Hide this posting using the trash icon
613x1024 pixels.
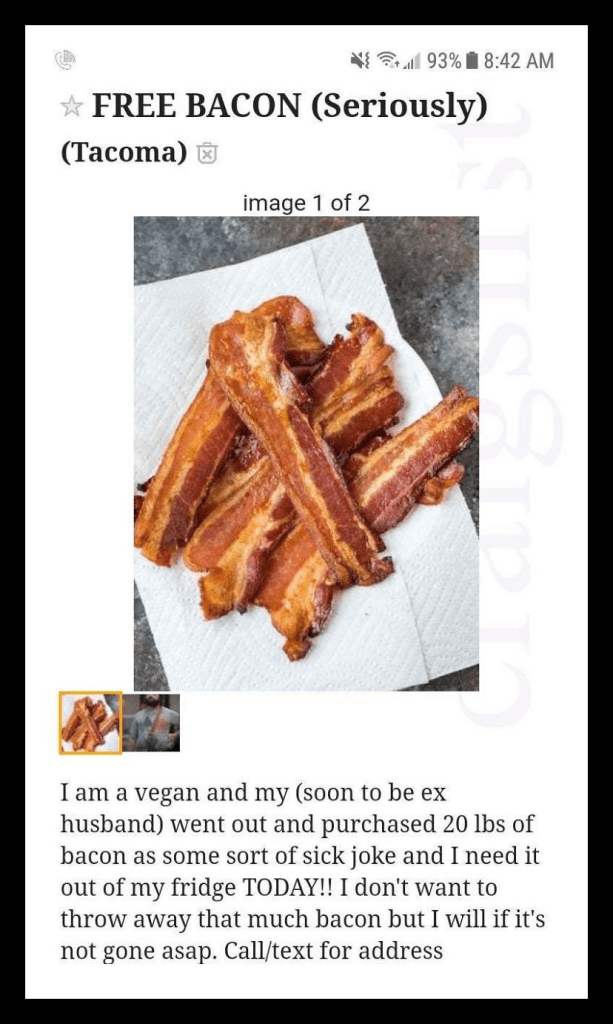(207, 153)
